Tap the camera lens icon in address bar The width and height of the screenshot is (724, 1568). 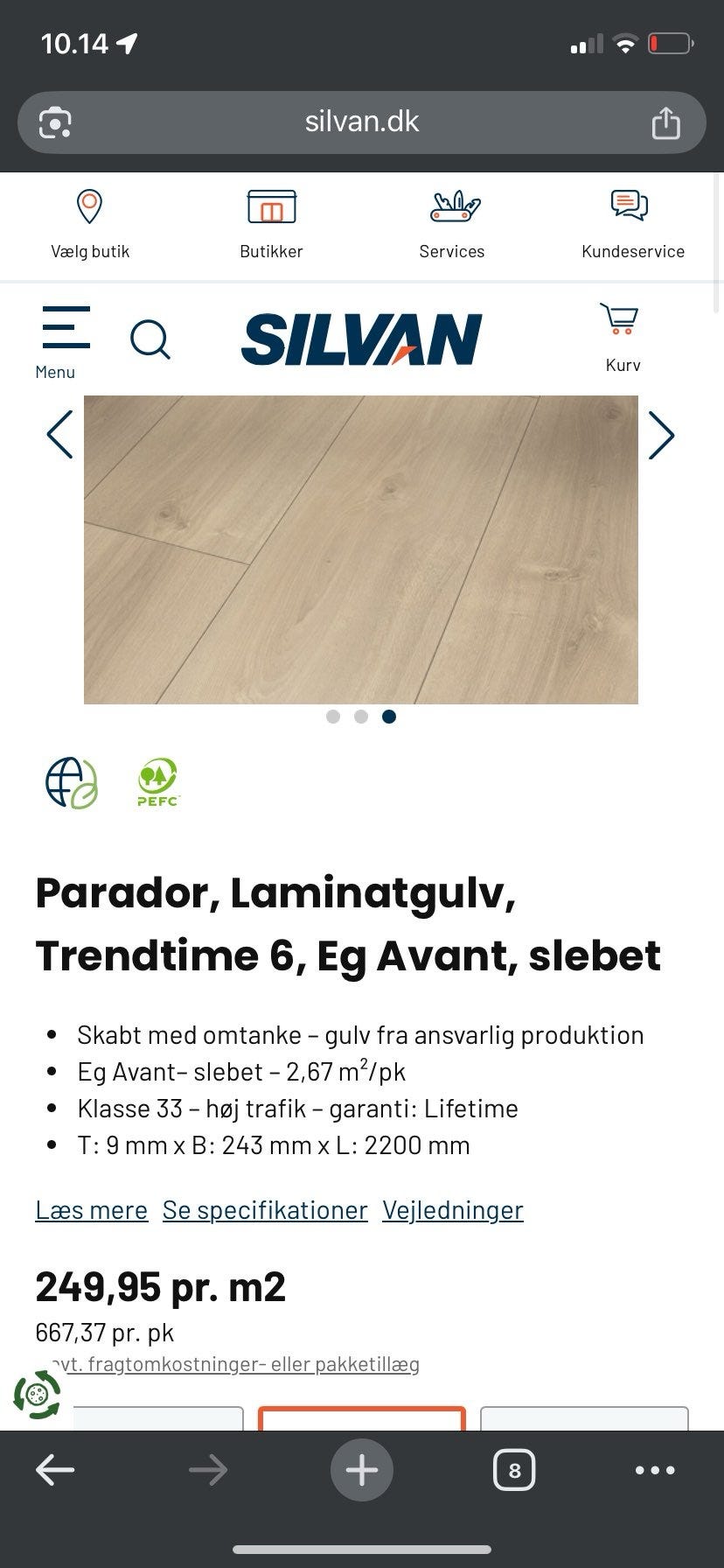(54, 122)
